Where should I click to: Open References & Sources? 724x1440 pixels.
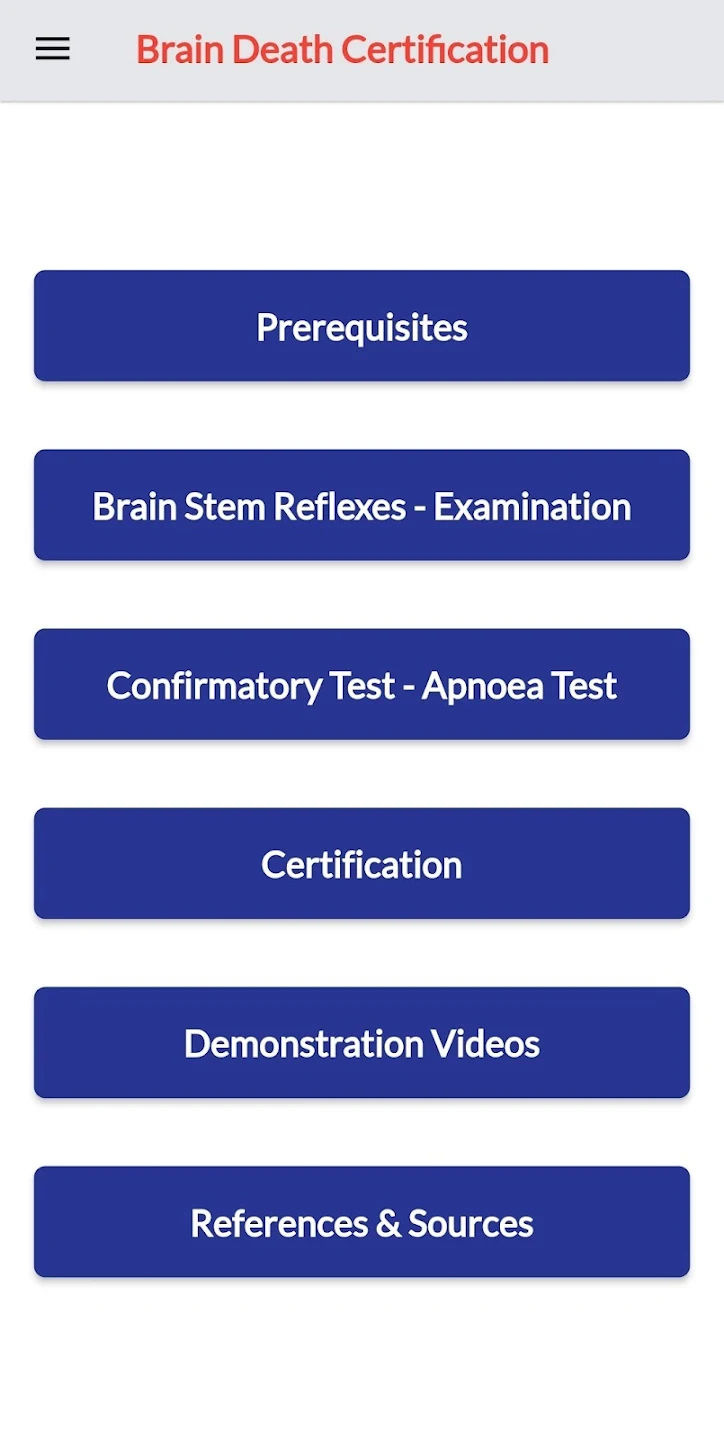pos(362,1222)
